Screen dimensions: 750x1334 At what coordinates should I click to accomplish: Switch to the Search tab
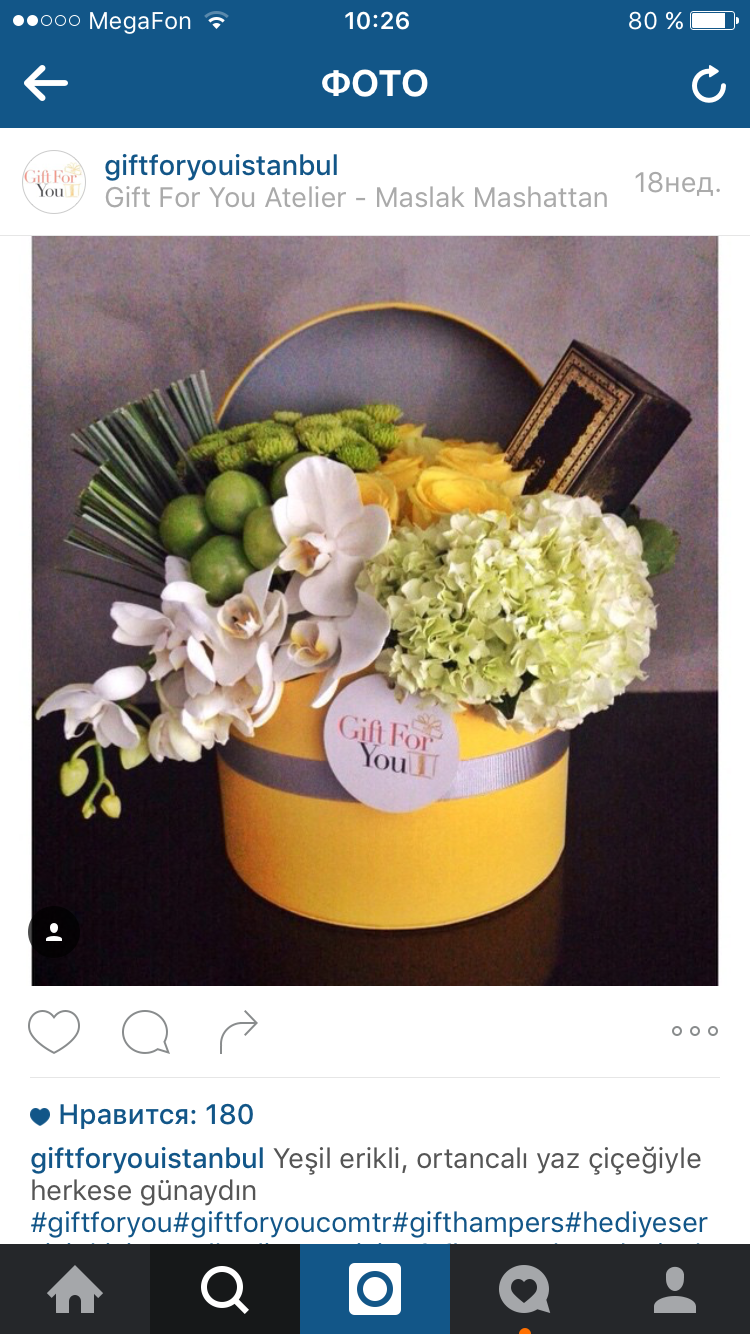(x=225, y=1289)
